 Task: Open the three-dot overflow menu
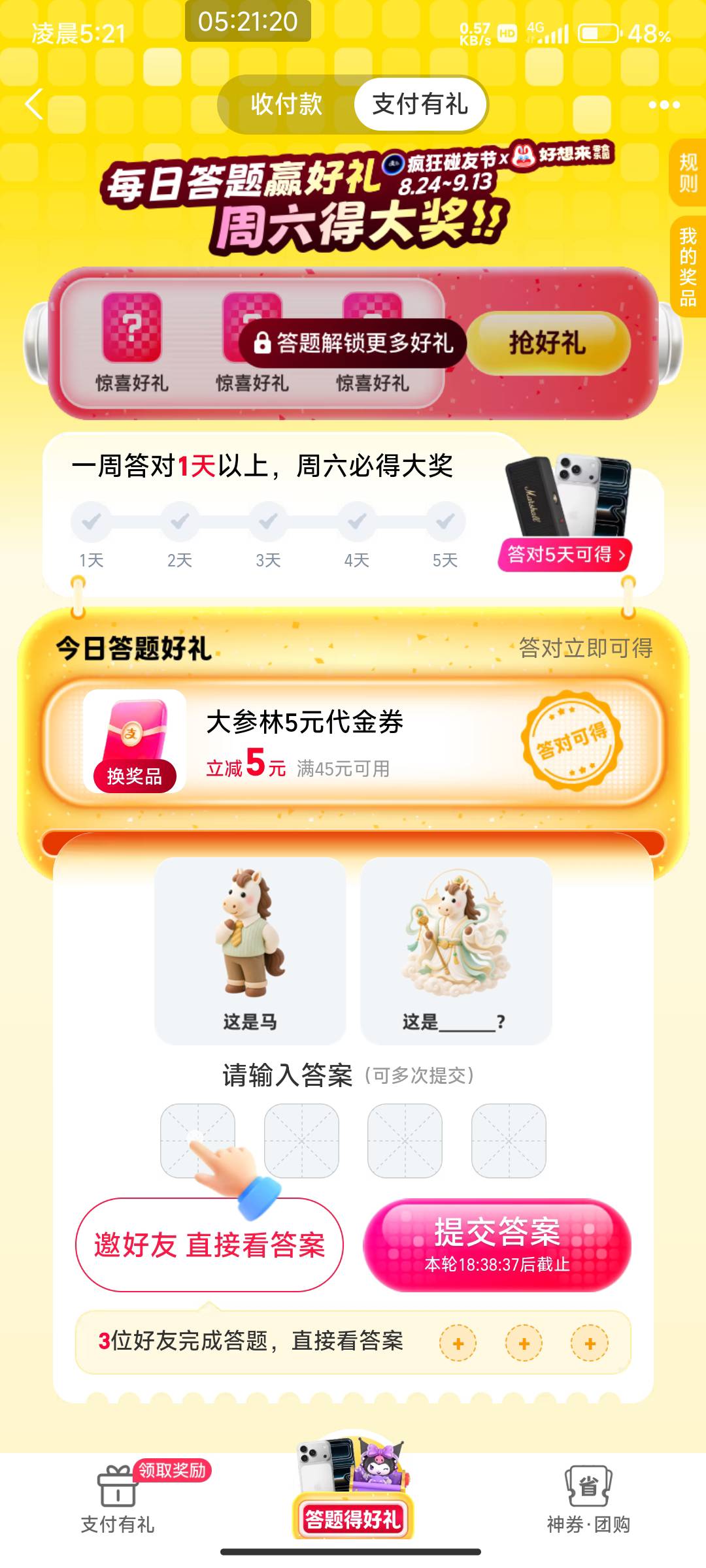pyautogui.click(x=664, y=105)
